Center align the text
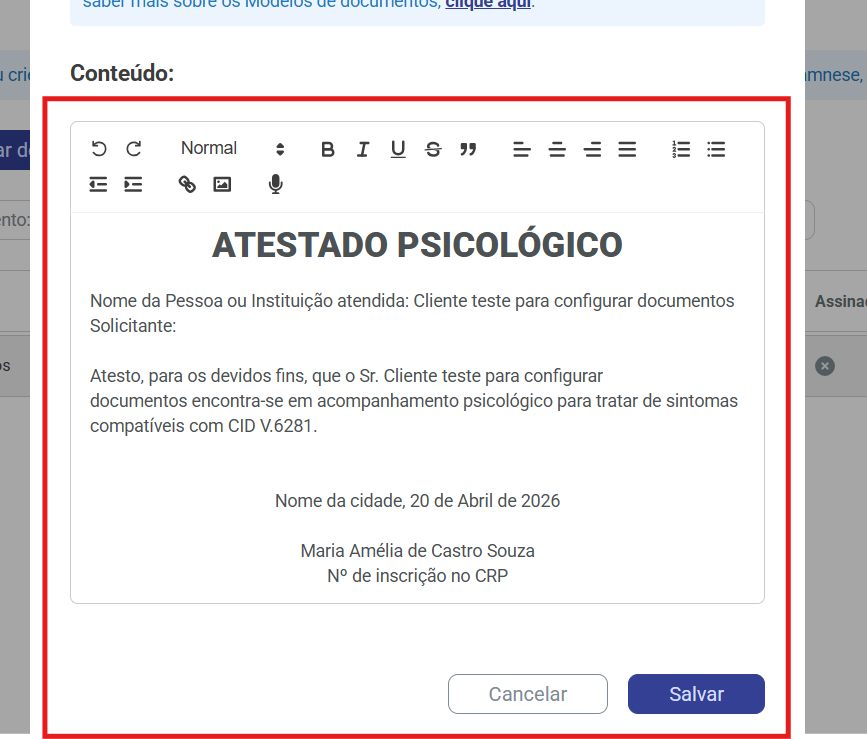The height and width of the screenshot is (739, 867). click(557, 149)
